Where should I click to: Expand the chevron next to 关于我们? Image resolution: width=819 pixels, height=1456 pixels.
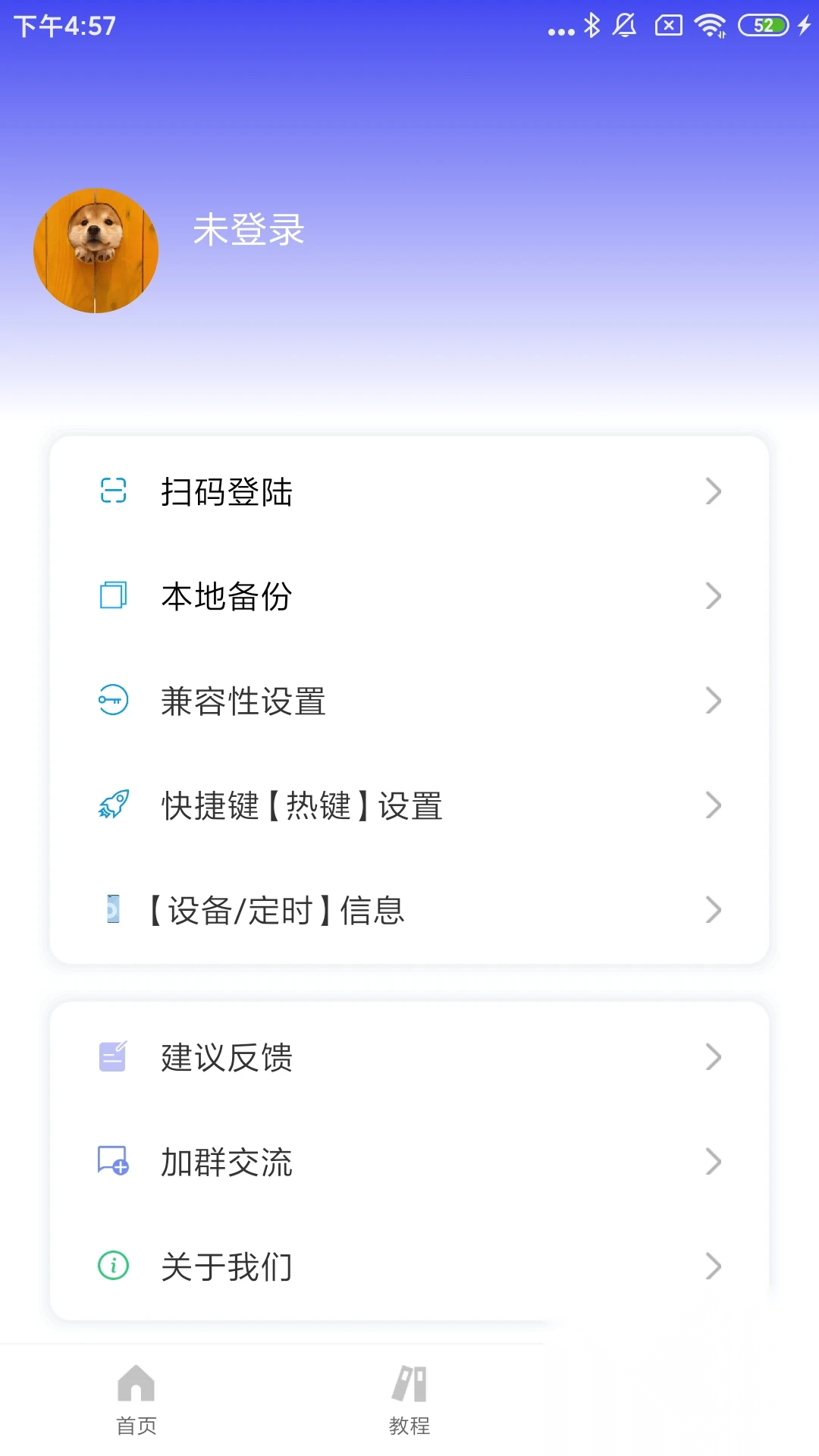click(713, 1266)
